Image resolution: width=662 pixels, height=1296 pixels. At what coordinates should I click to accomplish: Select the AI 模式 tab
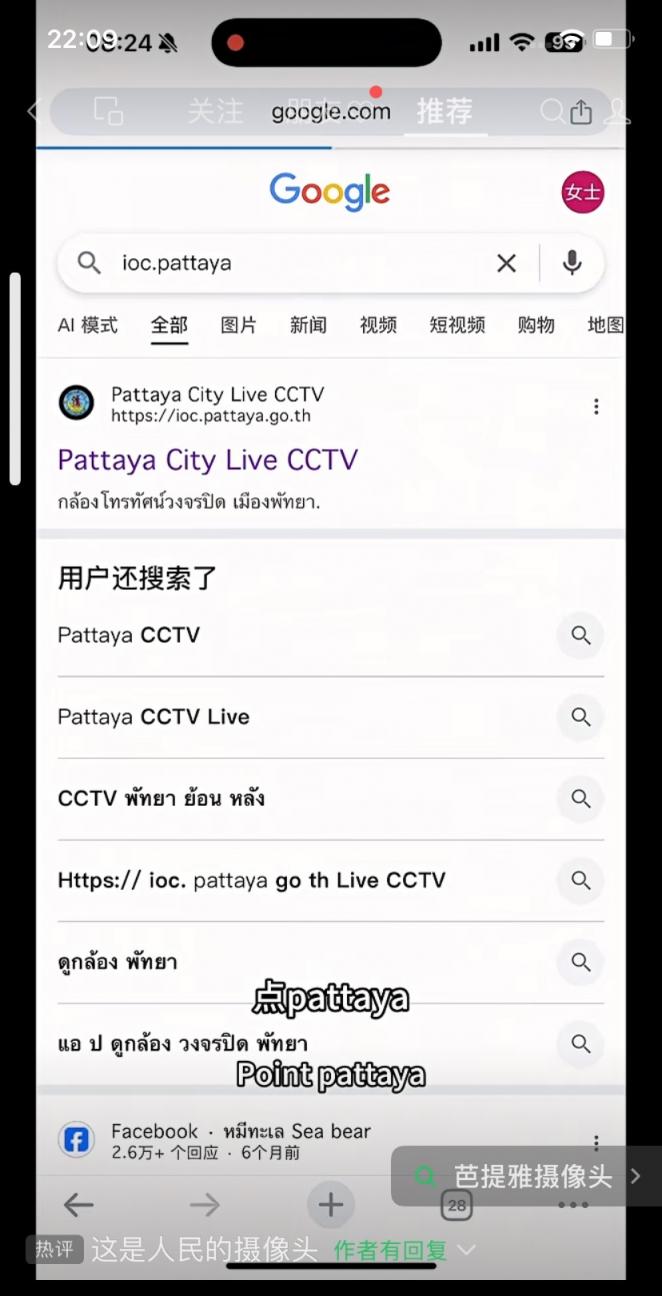[x=88, y=325]
